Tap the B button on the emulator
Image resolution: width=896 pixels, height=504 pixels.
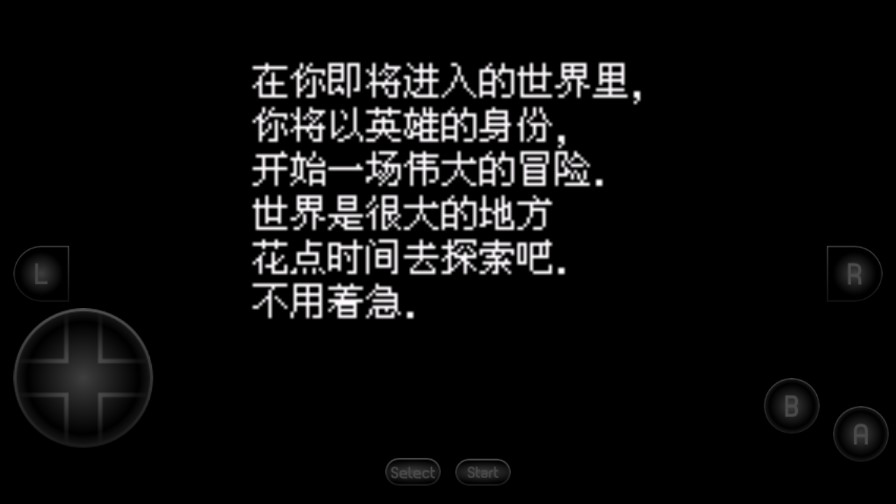pos(791,405)
